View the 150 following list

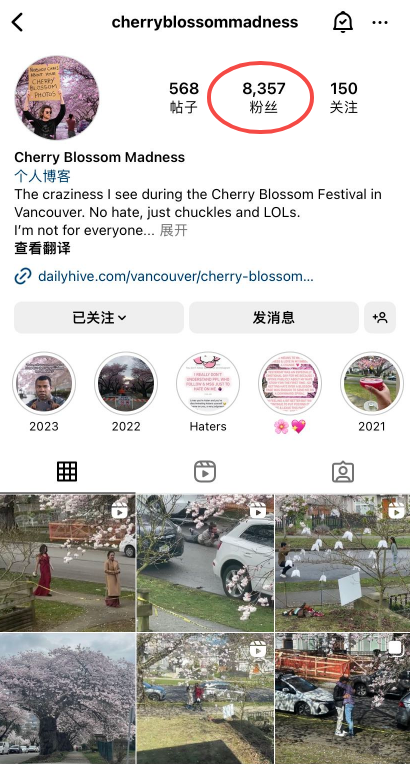[344, 97]
